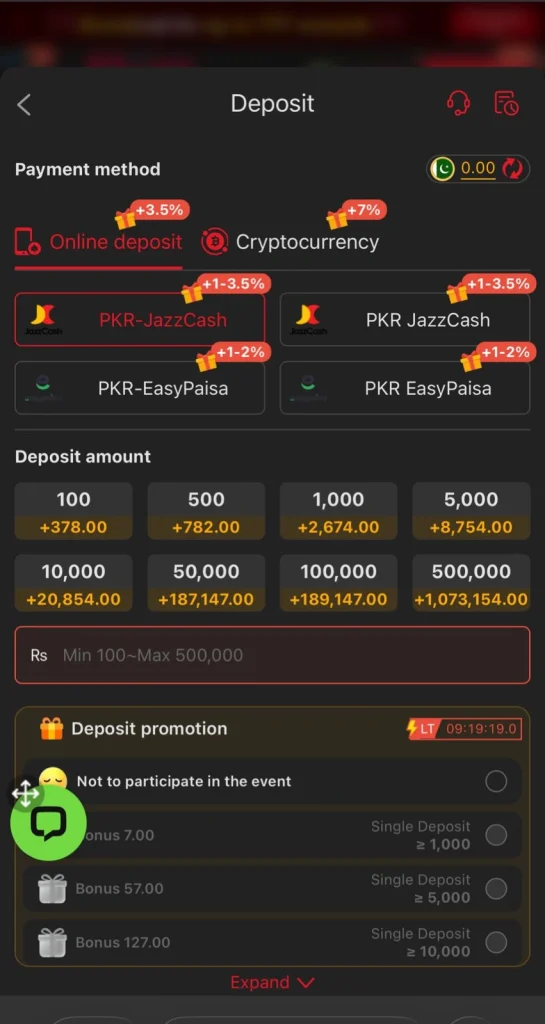Image resolution: width=545 pixels, height=1024 pixels.
Task: Switch to the Cryptocurrency tab
Action: pos(290,242)
